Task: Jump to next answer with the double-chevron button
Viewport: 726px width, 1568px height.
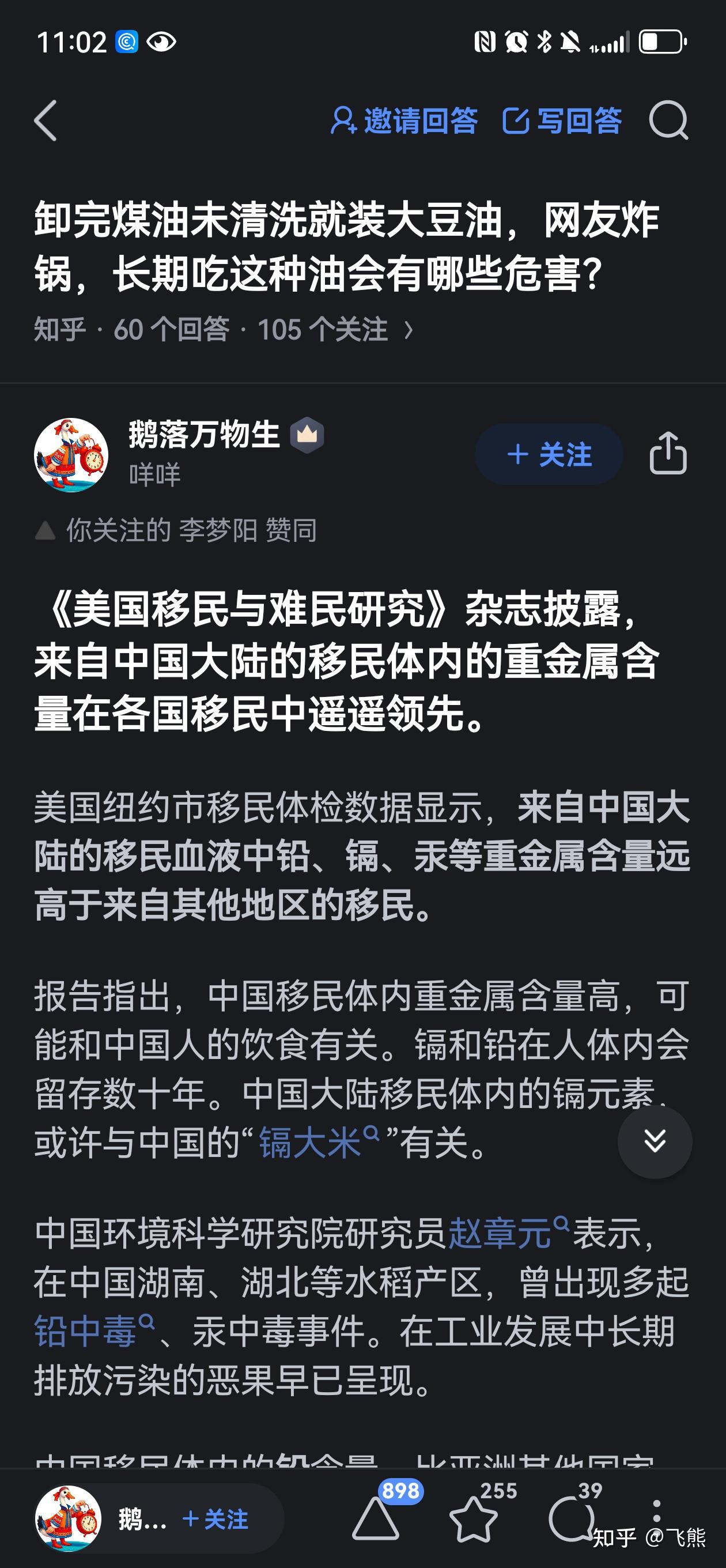Action: [654, 1142]
